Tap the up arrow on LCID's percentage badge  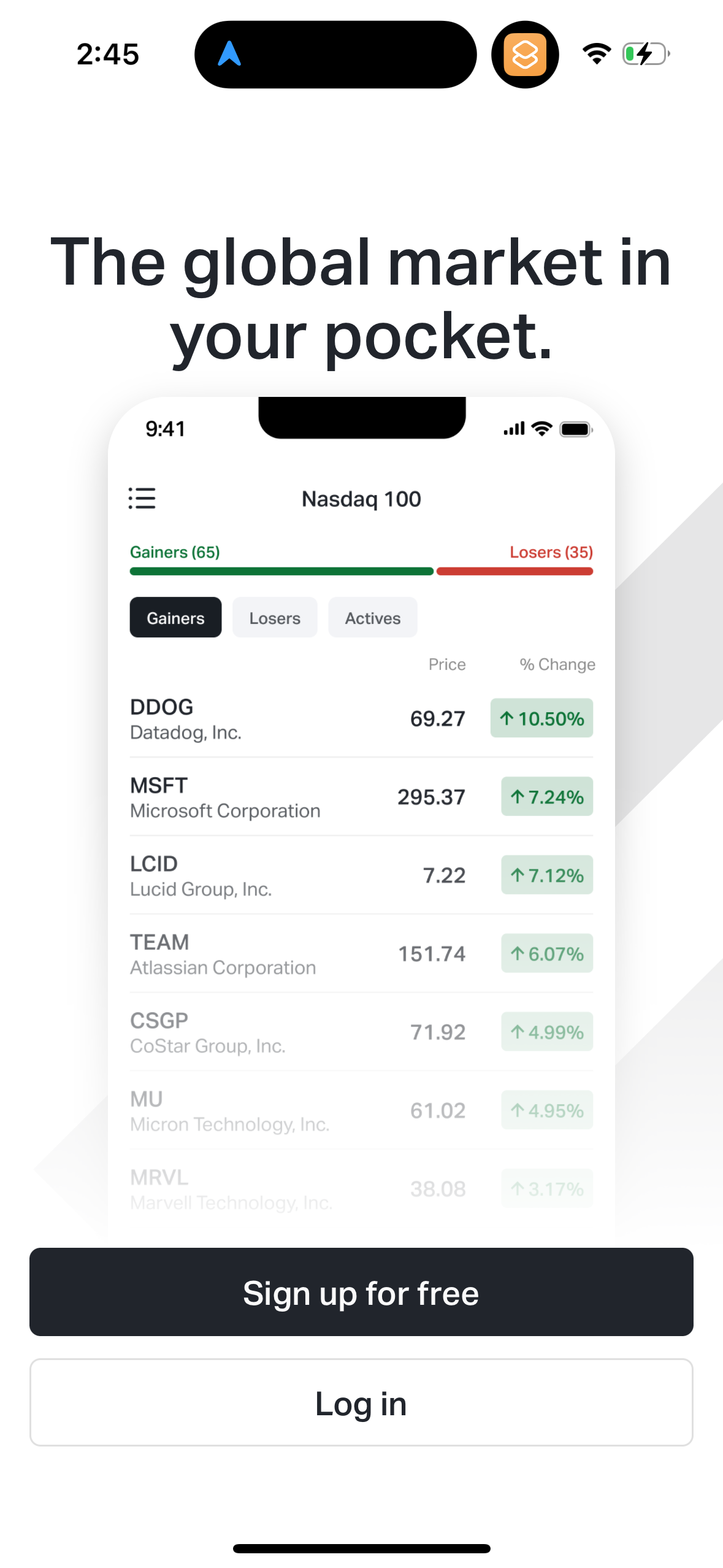[x=517, y=875]
